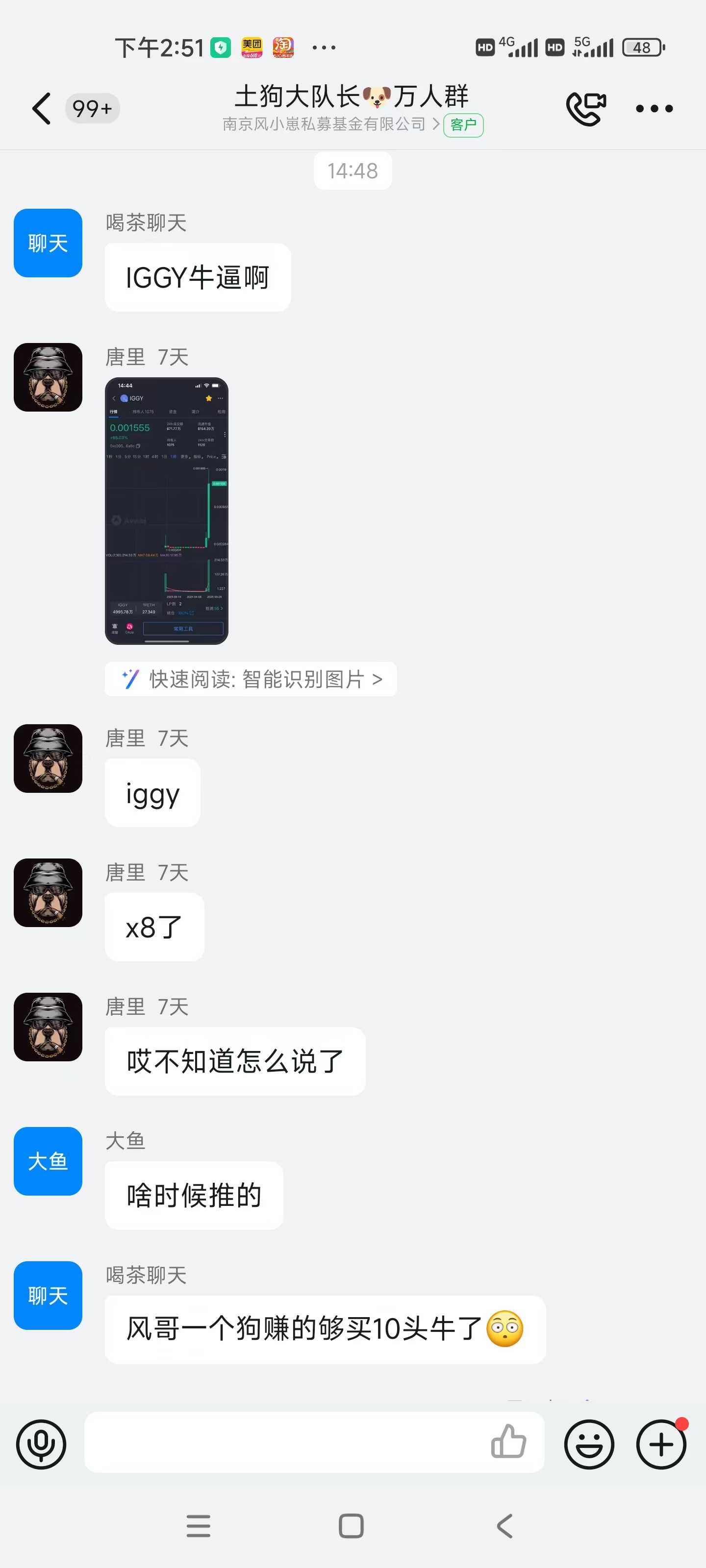Open the plus attachments menu
706x1568 pixels.
(x=661, y=1444)
